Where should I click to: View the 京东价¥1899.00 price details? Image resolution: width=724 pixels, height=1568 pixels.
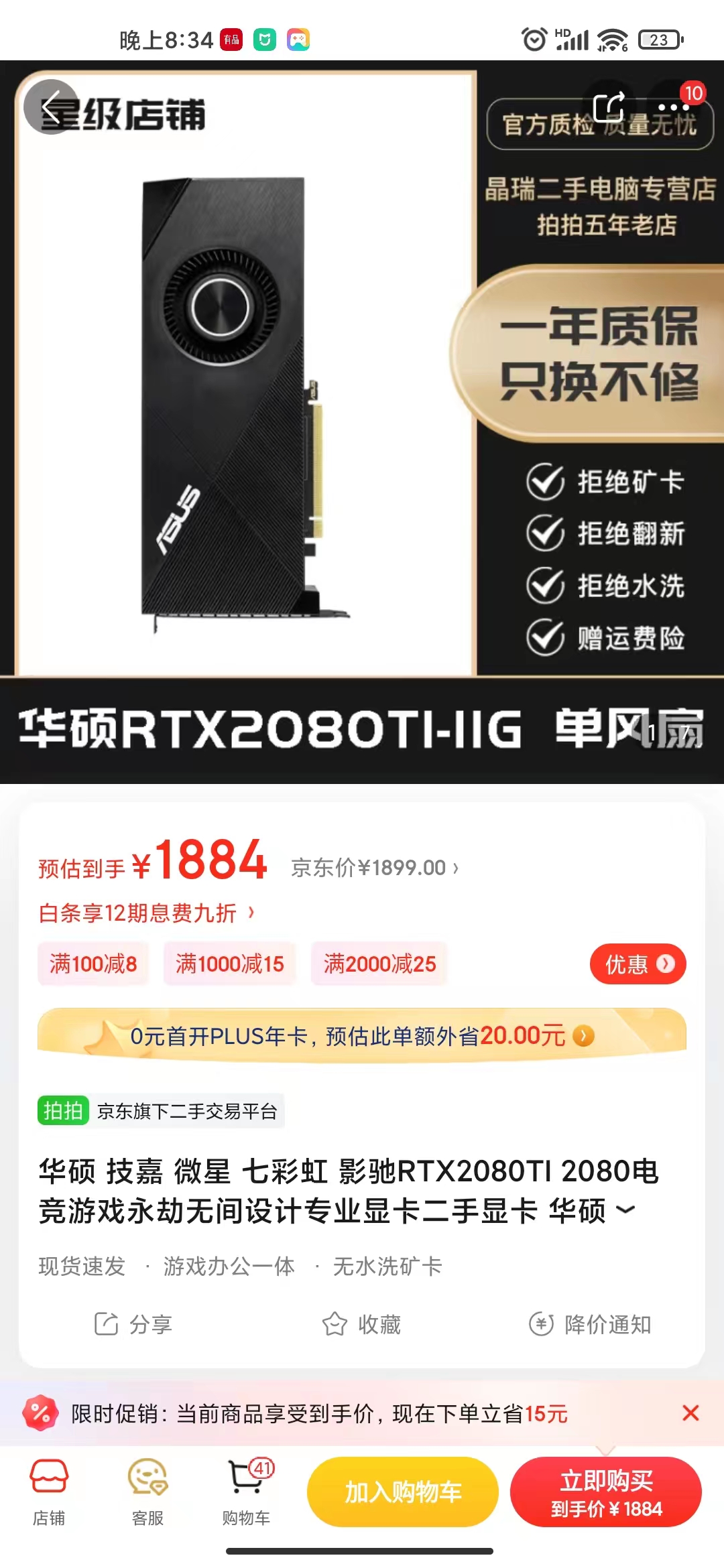point(374,868)
